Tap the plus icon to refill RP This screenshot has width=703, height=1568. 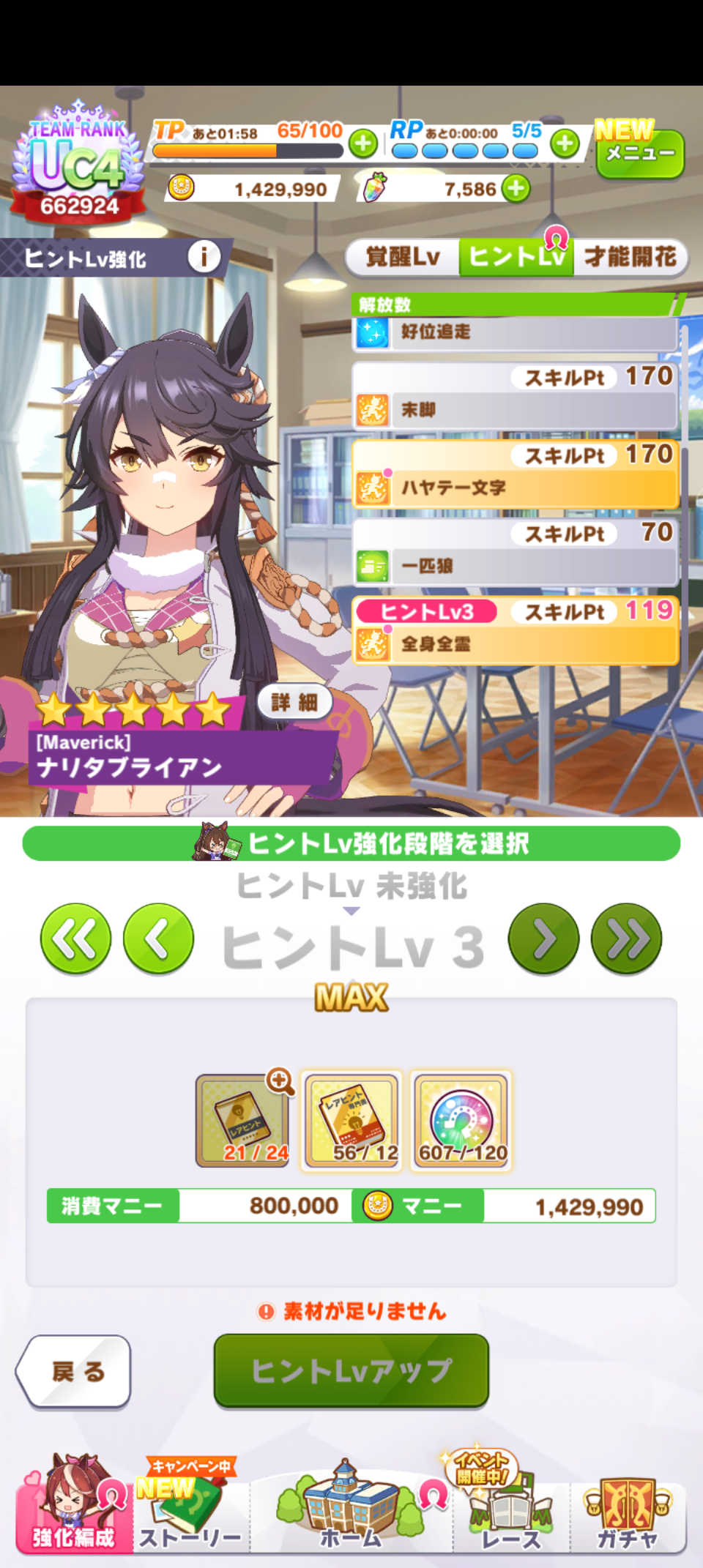point(565,143)
